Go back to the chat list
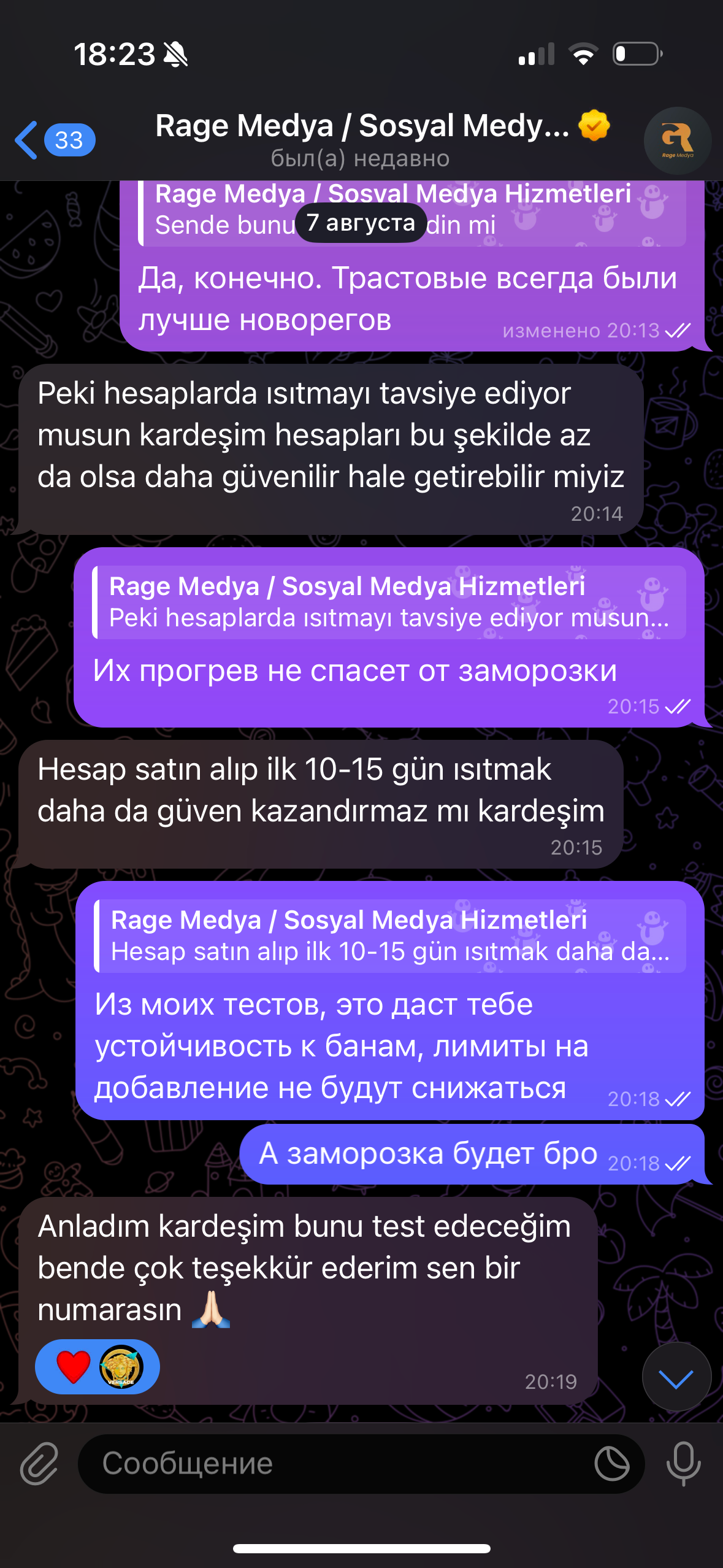The height and width of the screenshot is (1568, 723). tap(54, 140)
